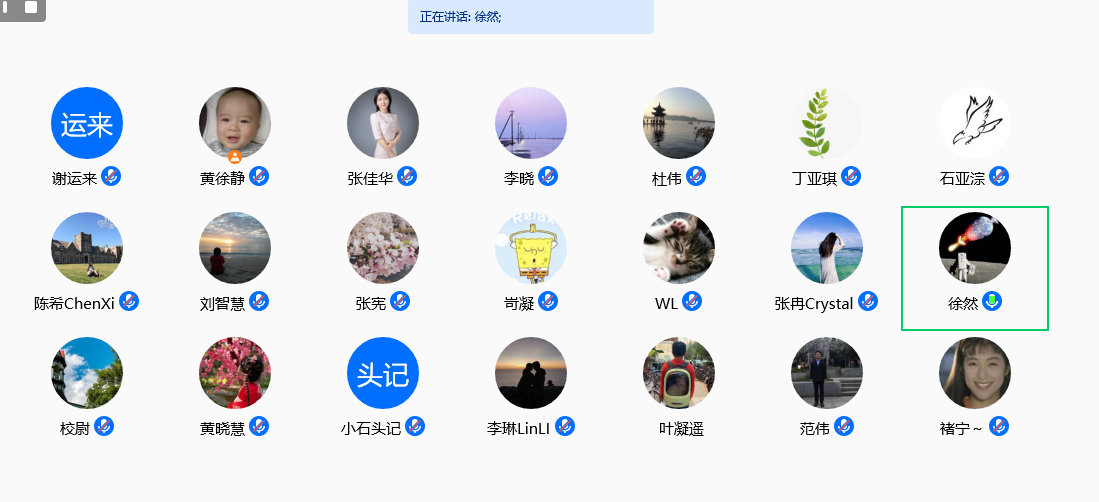Select 黄晓慧's participant tile

235,373
